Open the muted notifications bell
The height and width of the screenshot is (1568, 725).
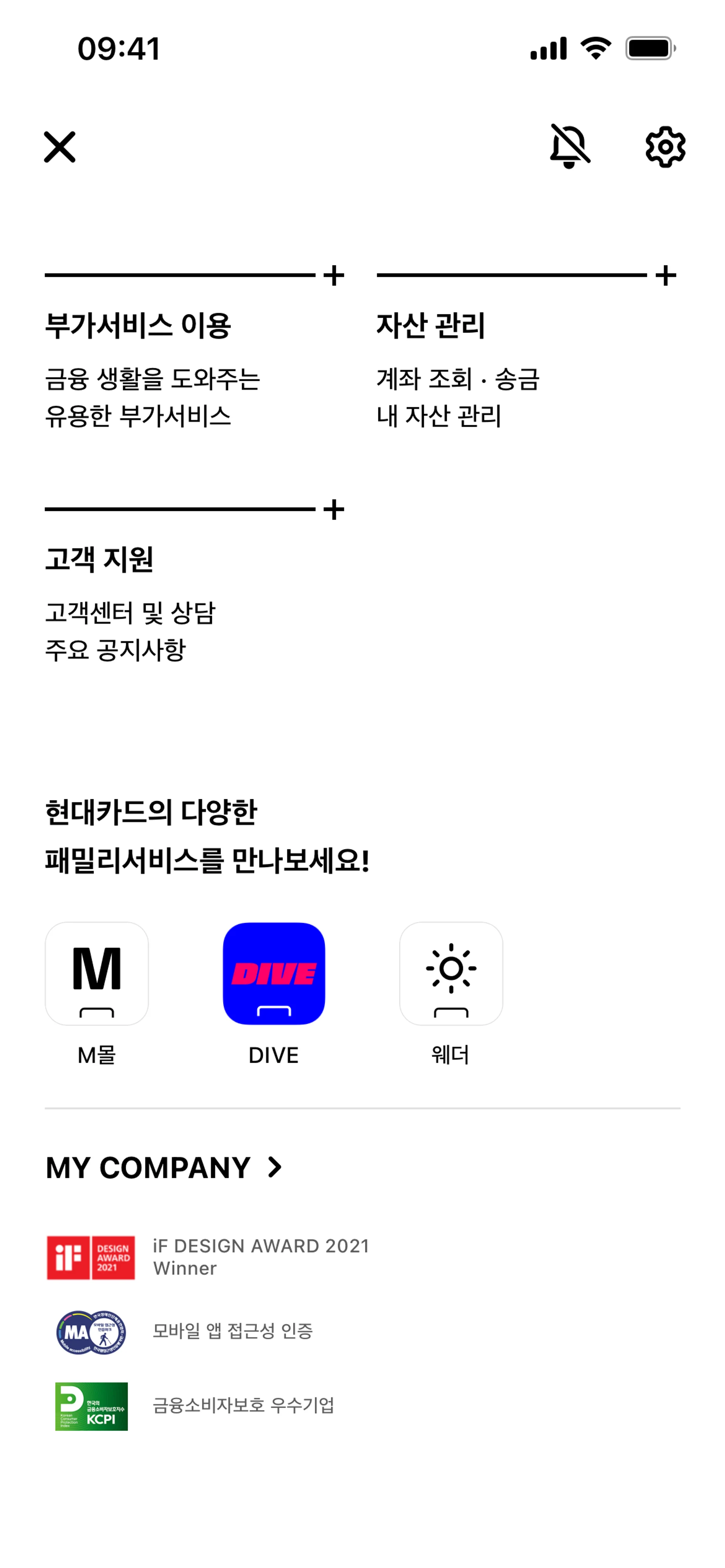570,146
